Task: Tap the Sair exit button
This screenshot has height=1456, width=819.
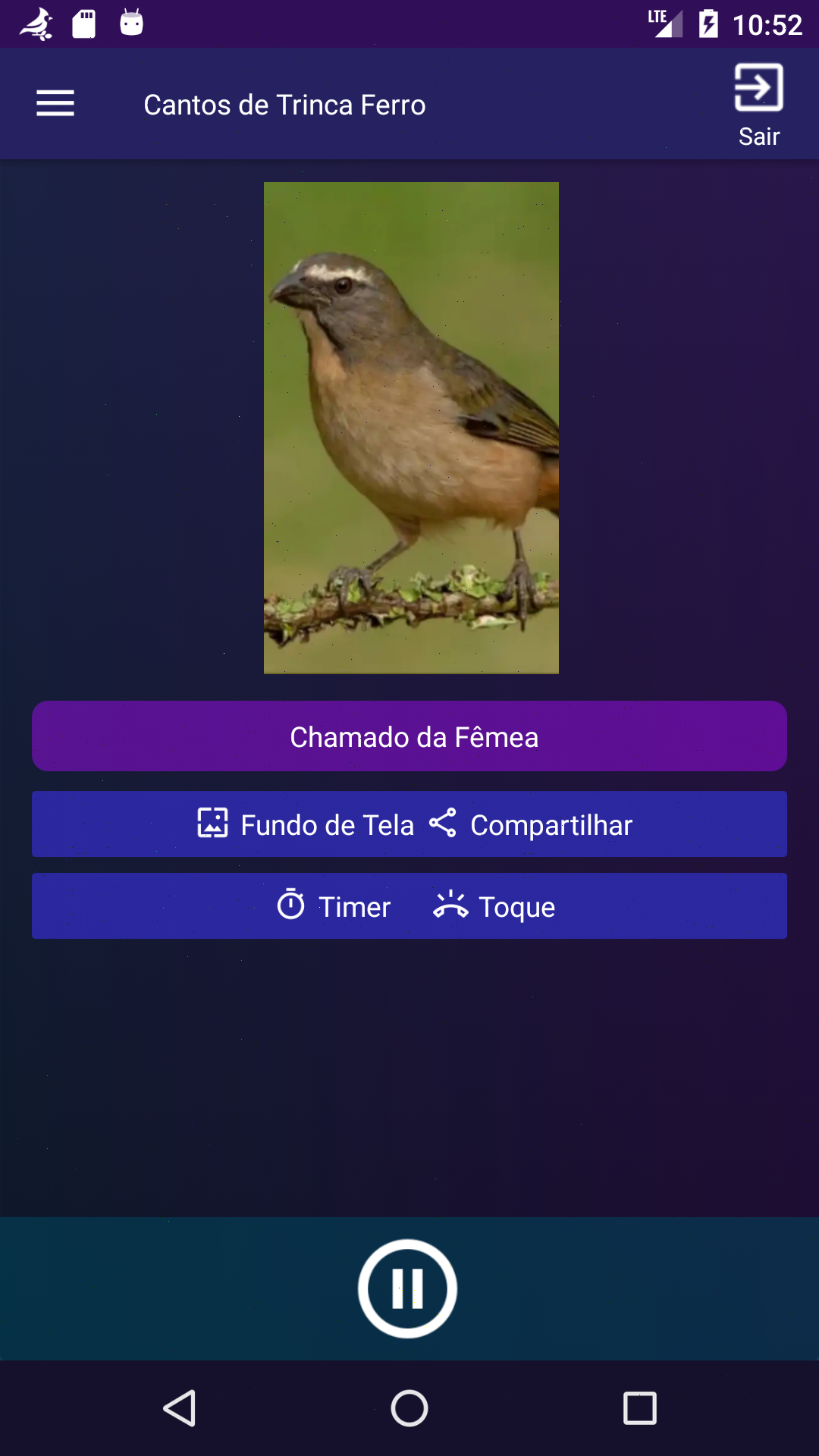Action: (x=758, y=105)
